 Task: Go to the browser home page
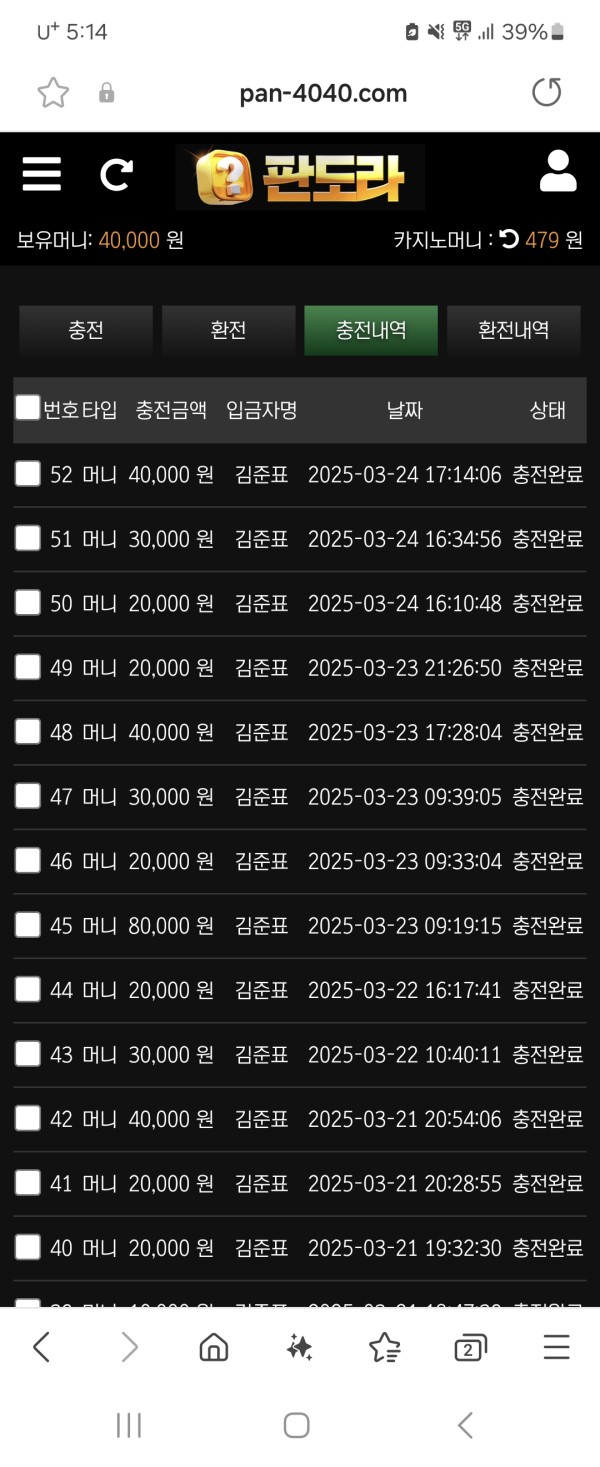pyautogui.click(x=213, y=1348)
